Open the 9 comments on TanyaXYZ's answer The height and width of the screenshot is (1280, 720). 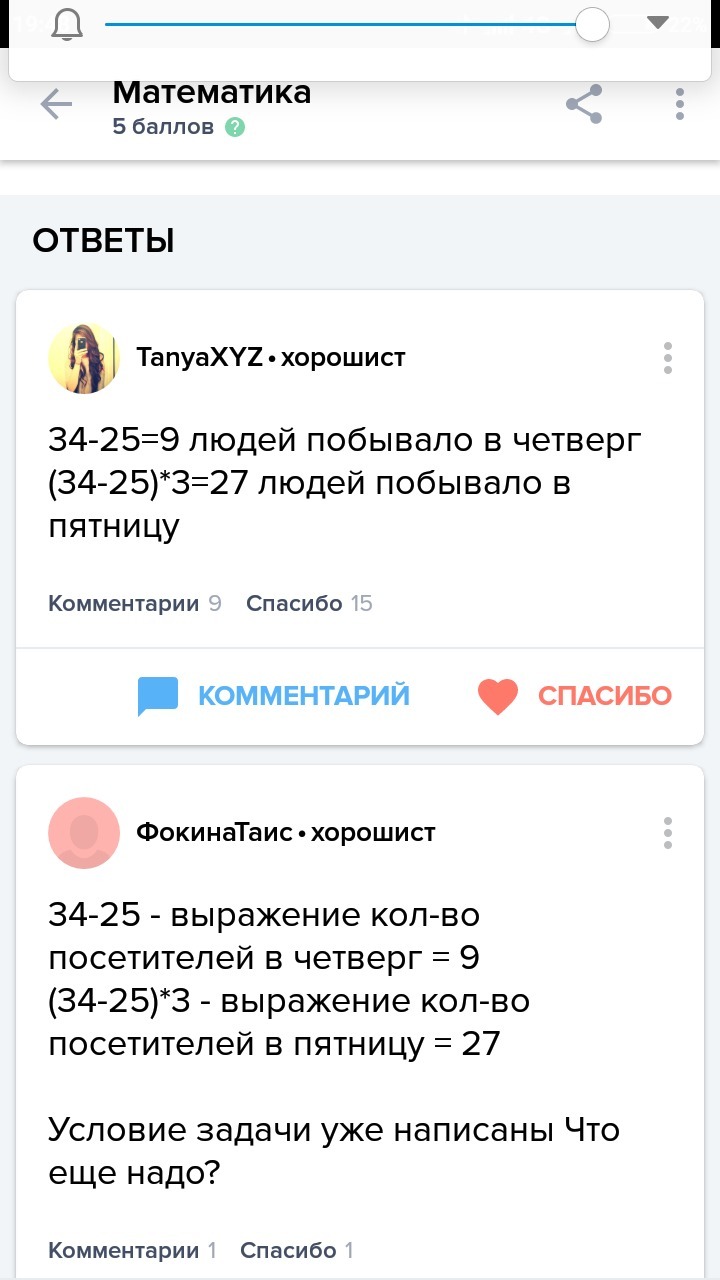tap(135, 603)
